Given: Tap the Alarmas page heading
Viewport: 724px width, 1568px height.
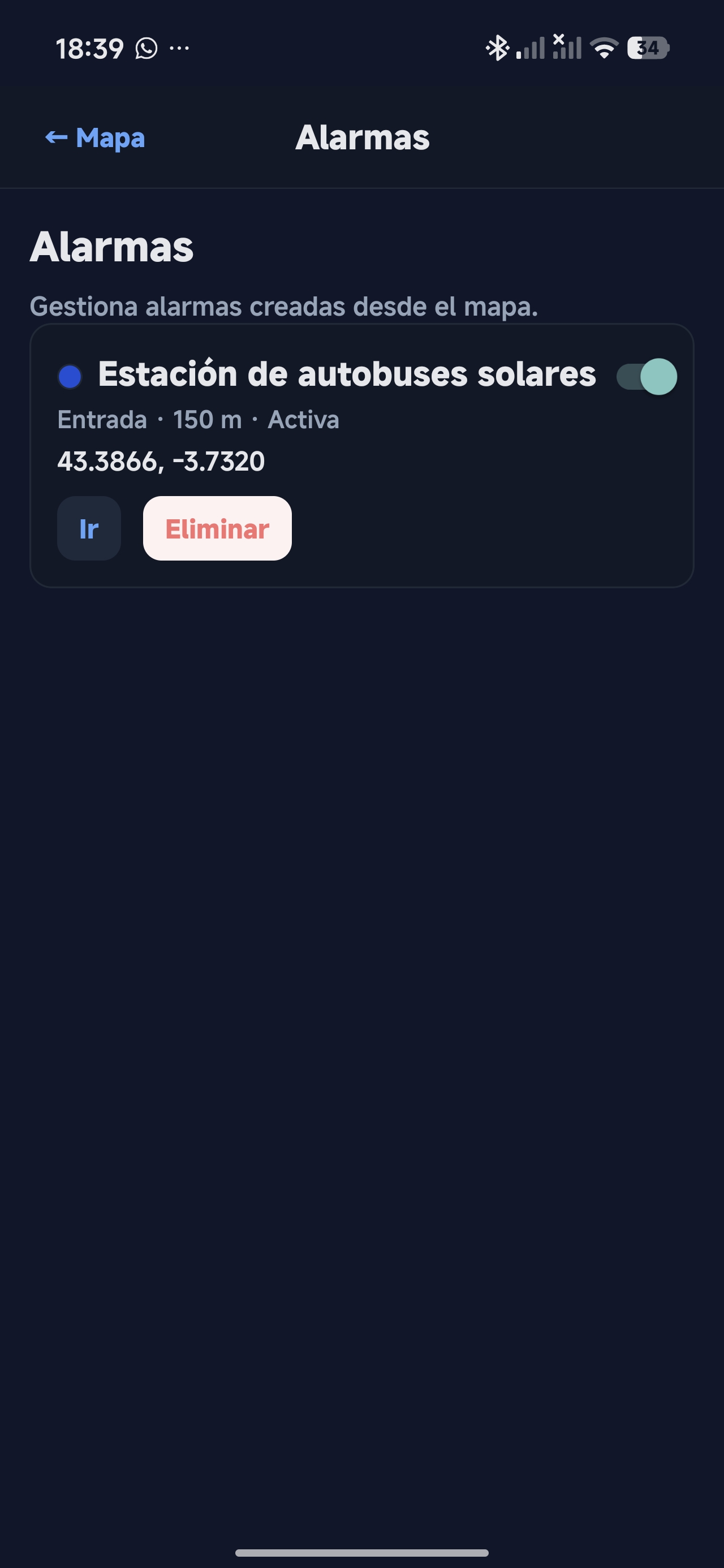Looking at the screenshot, I should (112, 247).
